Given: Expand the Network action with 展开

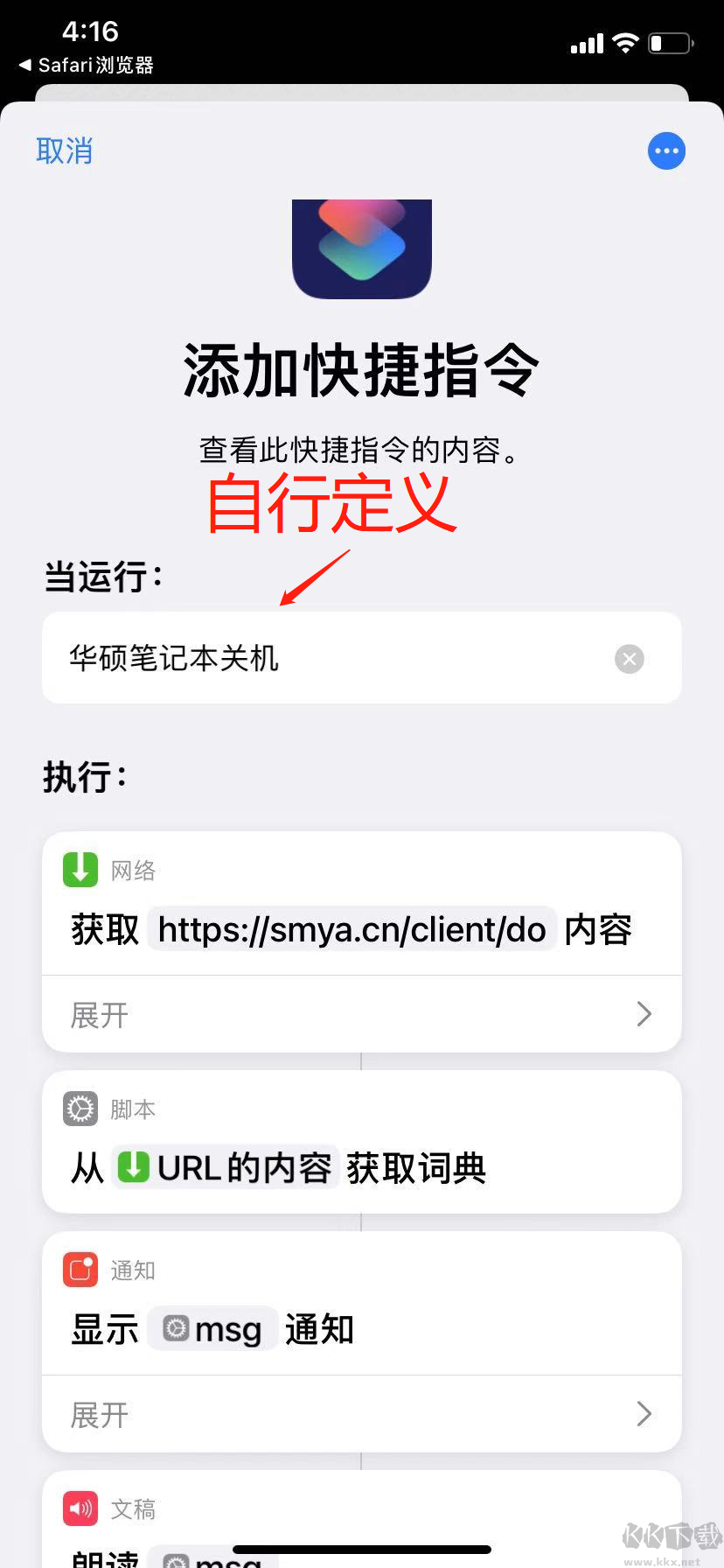Looking at the screenshot, I should [98, 1014].
